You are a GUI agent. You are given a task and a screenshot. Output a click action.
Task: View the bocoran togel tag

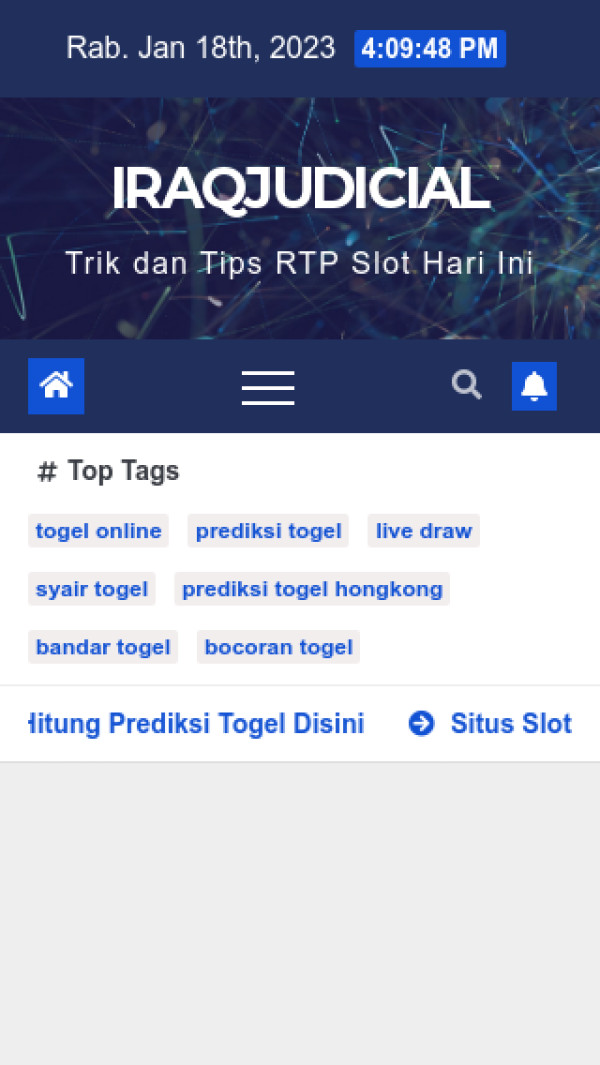(x=278, y=647)
